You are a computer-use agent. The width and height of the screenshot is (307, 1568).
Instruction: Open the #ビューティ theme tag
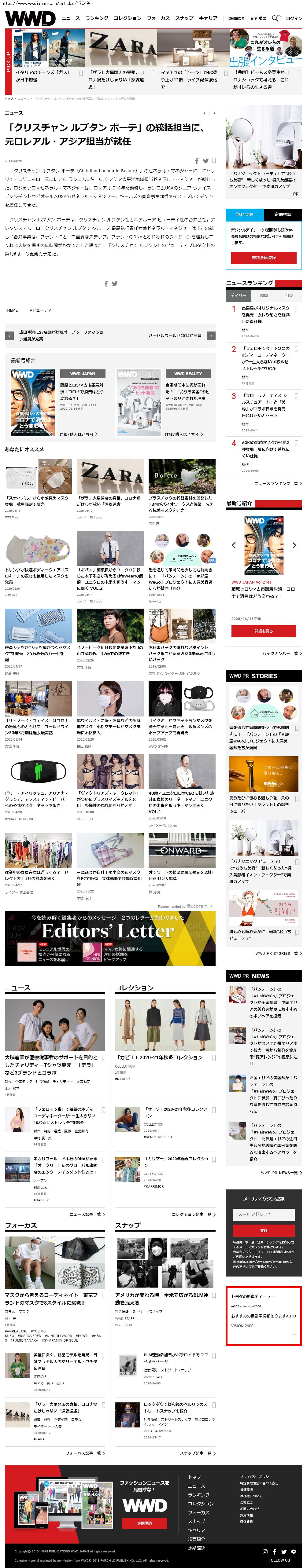pyautogui.click(x=40, y=310)
